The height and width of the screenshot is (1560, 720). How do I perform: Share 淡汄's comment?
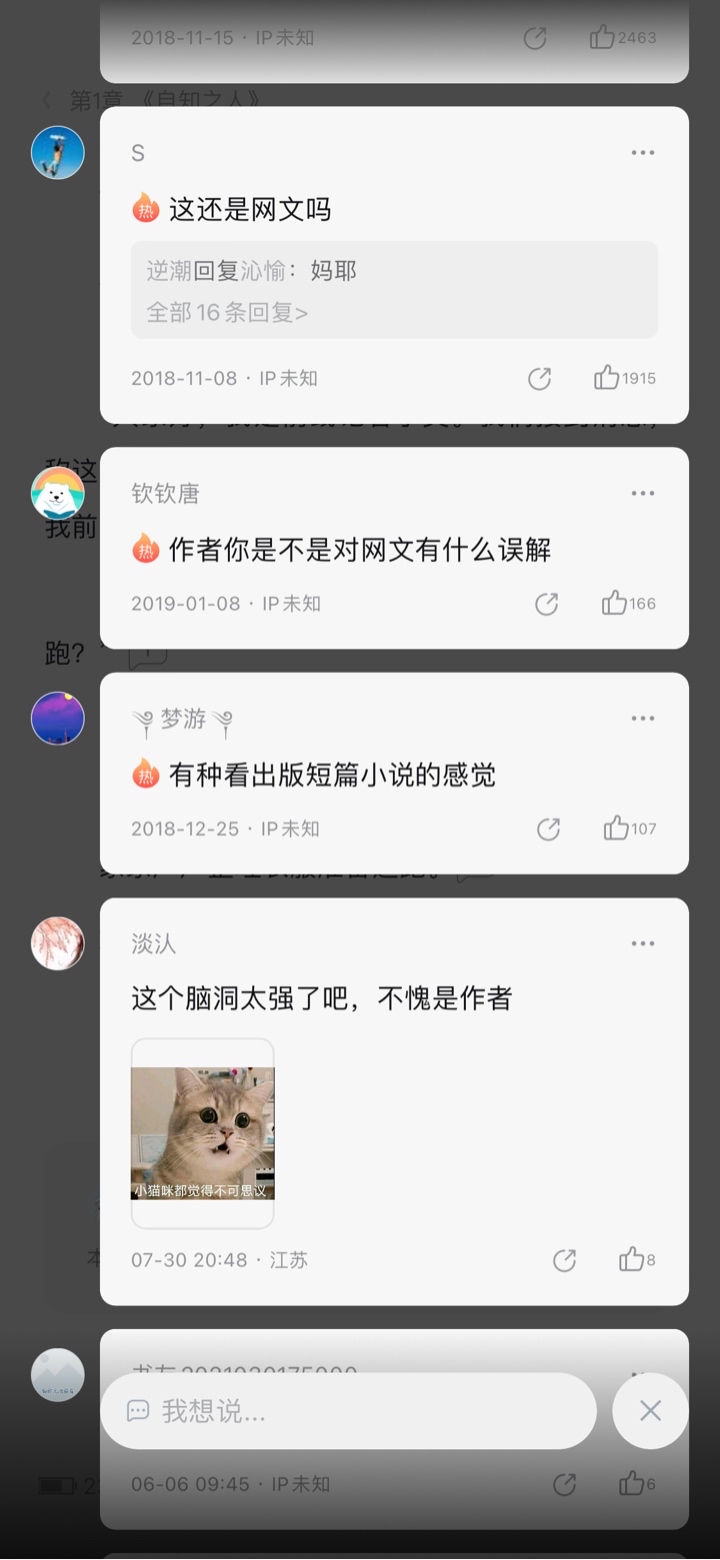tap(564, 1260)
